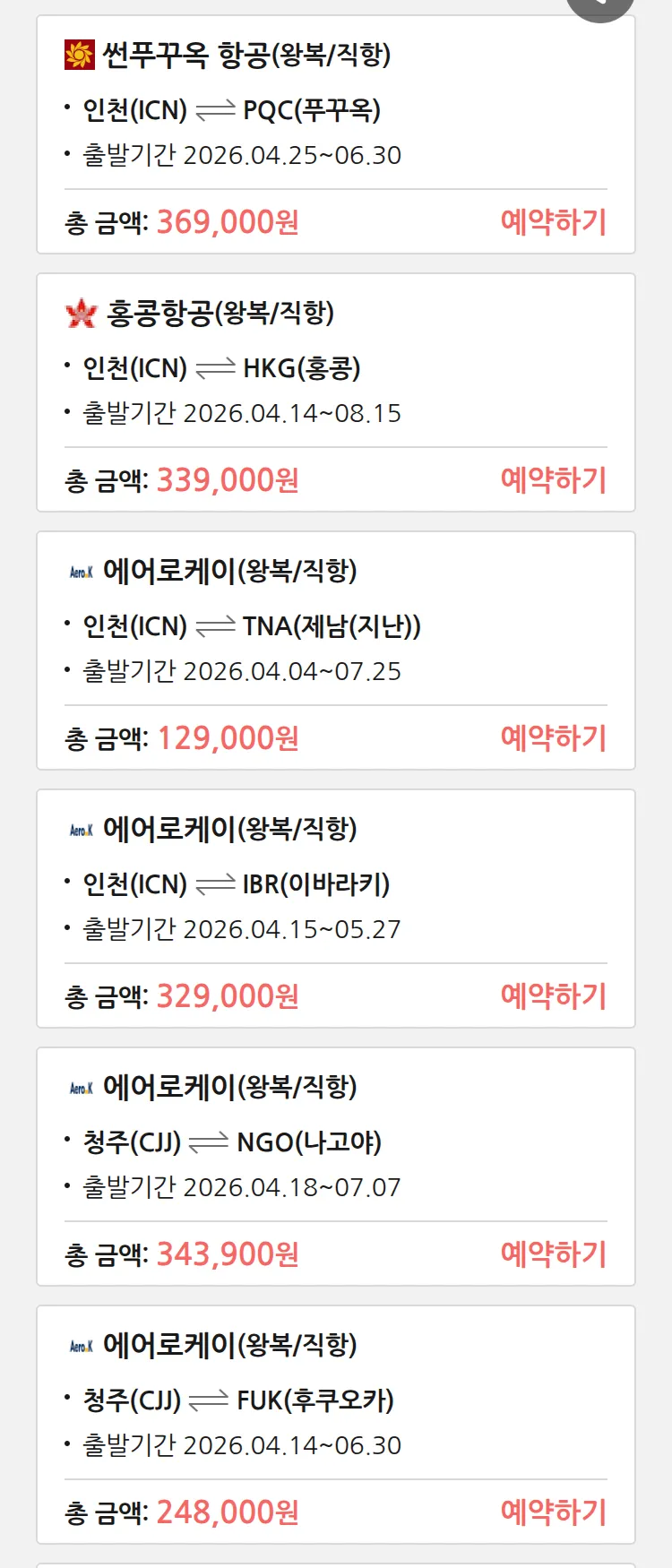
Task: Click the Aero K logo on the 나고야 card
Action: (x=82, y=1086)
